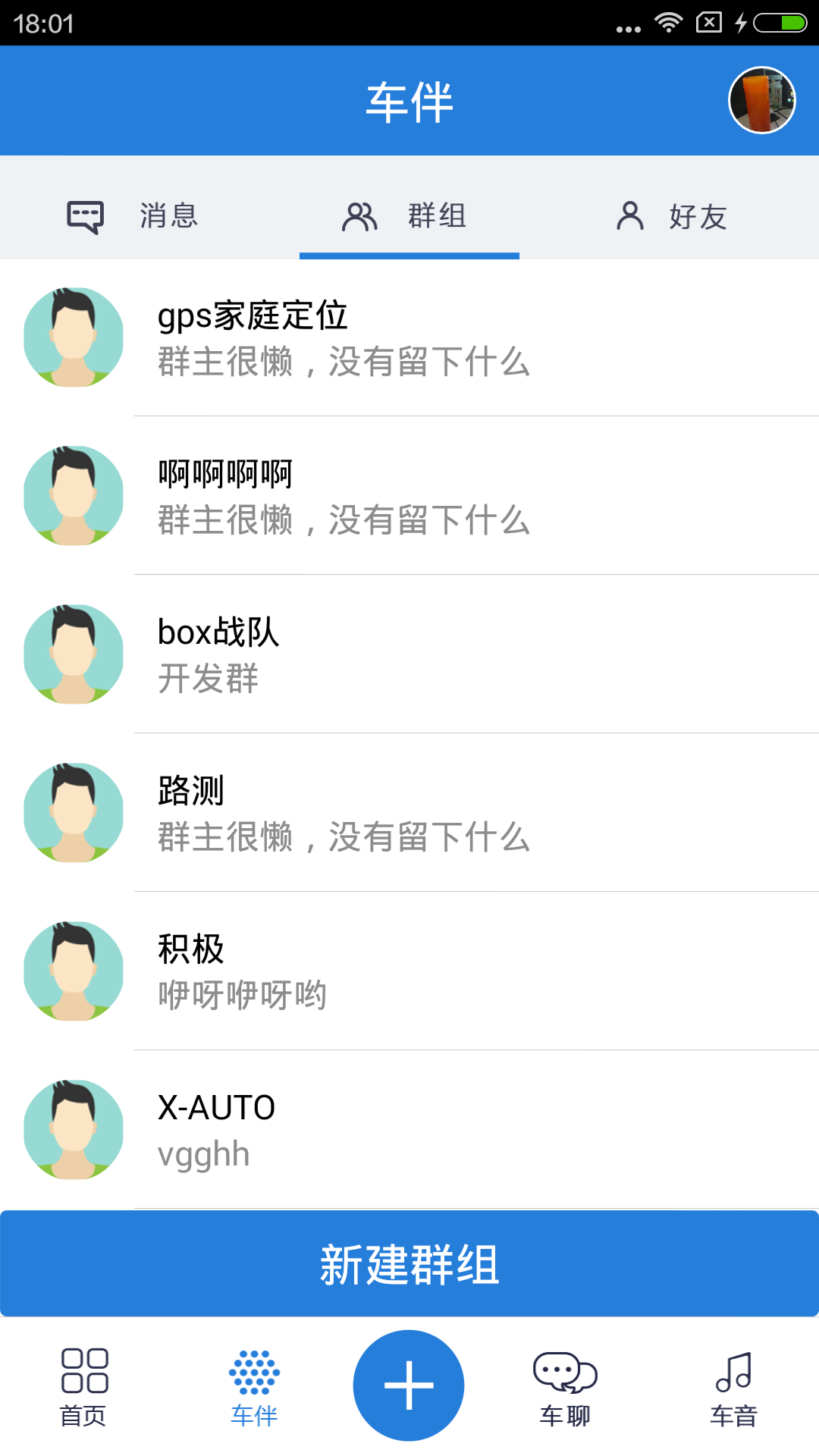Open the 啊啊啊啊 group
The width and height of the screenshot is (819, 1456).
click(409, 496)
